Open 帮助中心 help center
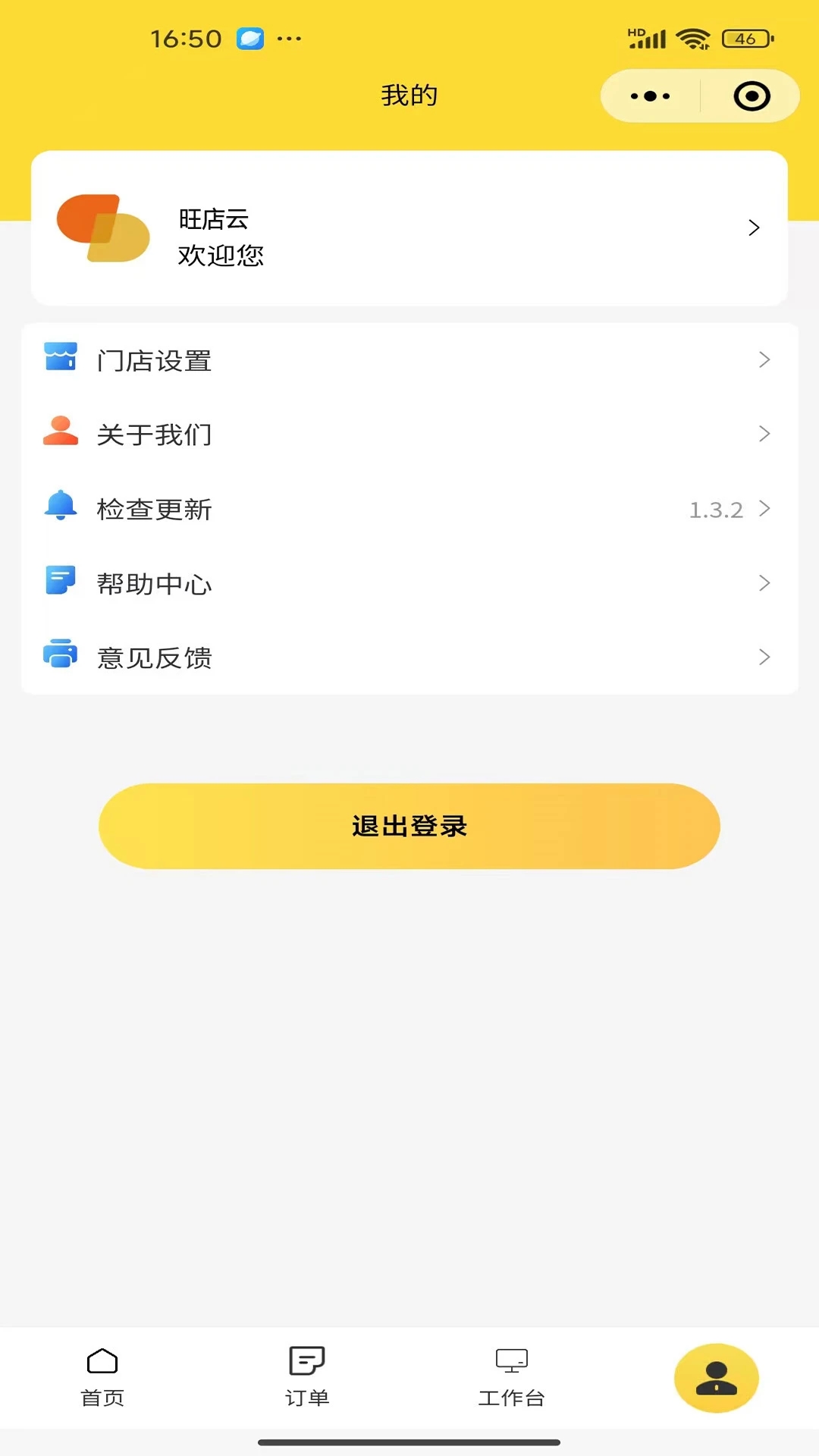This screenshot has height=1456, width=819. (x=409, y=583)
